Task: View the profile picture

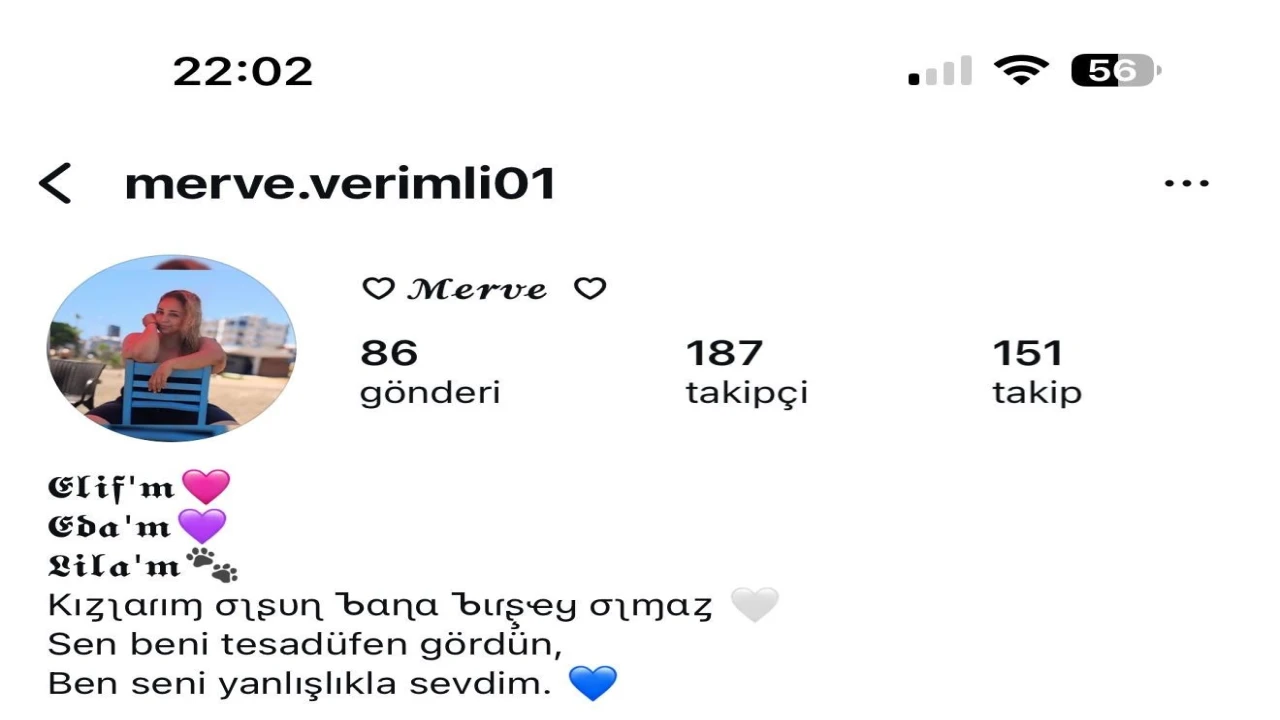Action: coord(171,348)
